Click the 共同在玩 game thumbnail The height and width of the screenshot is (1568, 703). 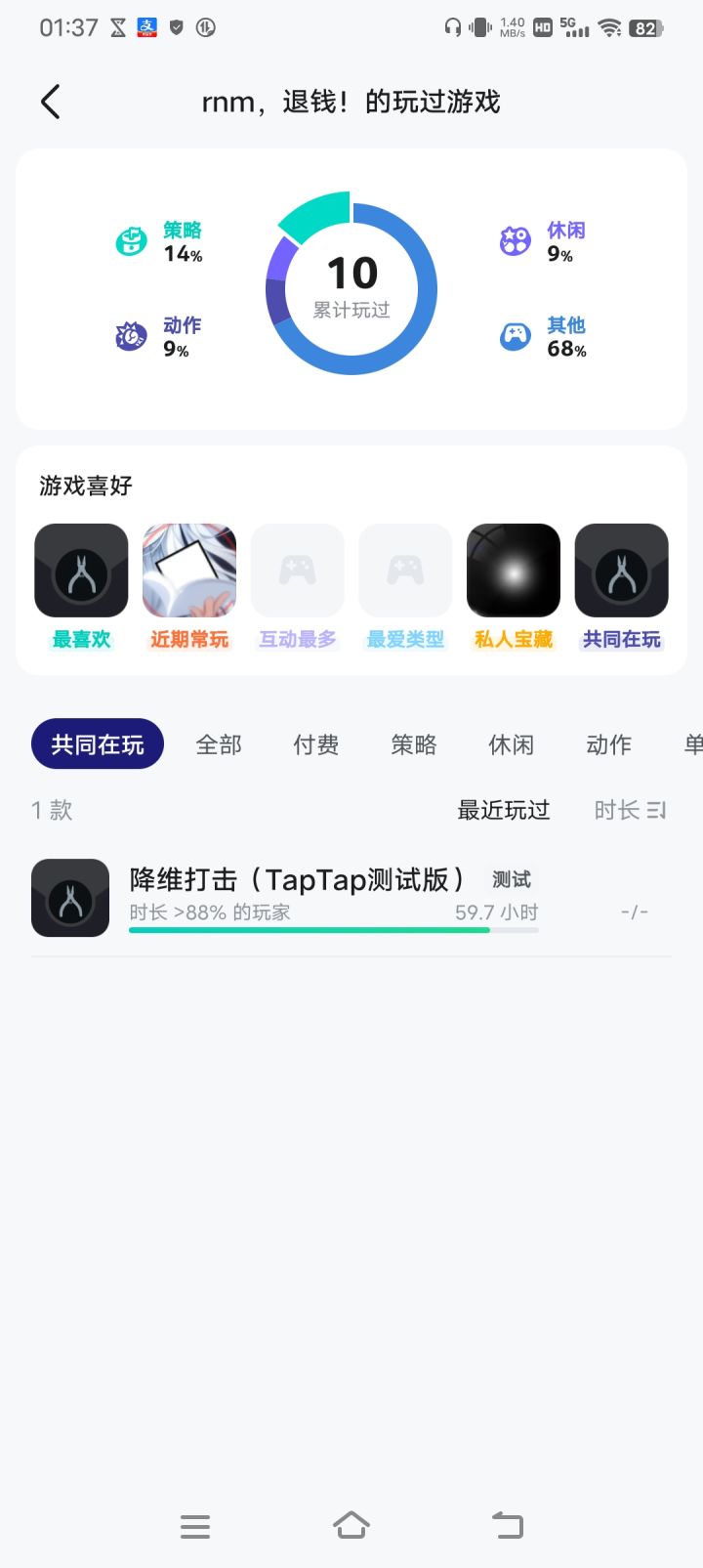tap(621, 570)
